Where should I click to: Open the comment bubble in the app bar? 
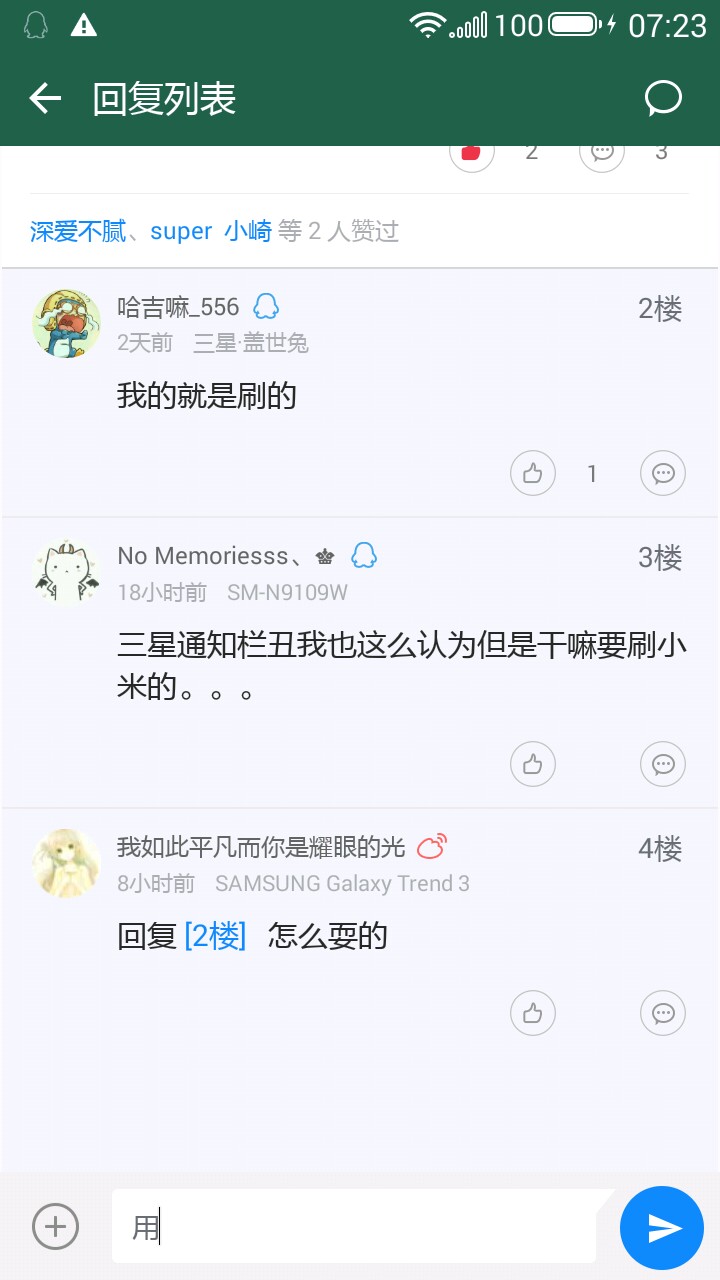click(663, 98)
